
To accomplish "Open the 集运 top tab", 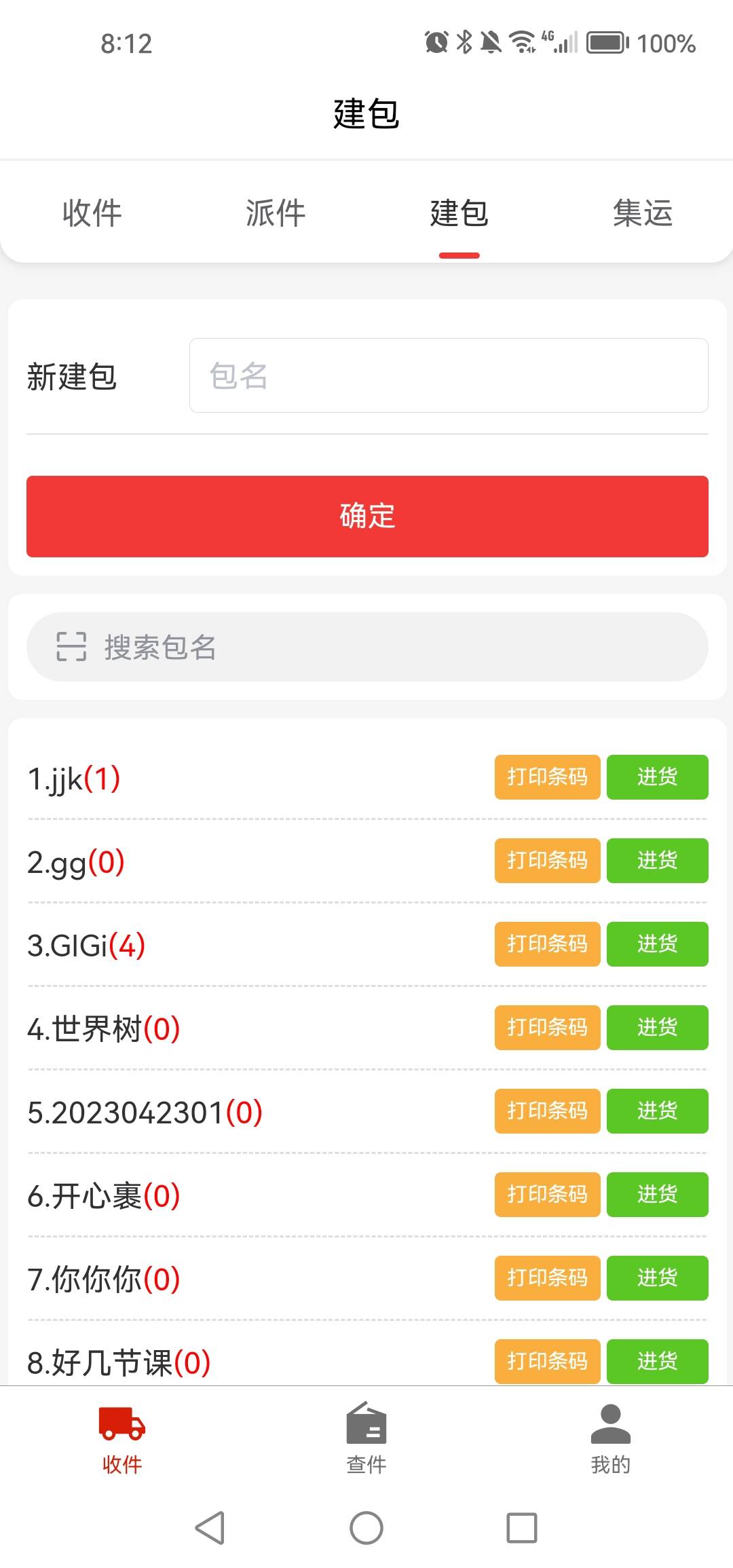I will (642, 213).
